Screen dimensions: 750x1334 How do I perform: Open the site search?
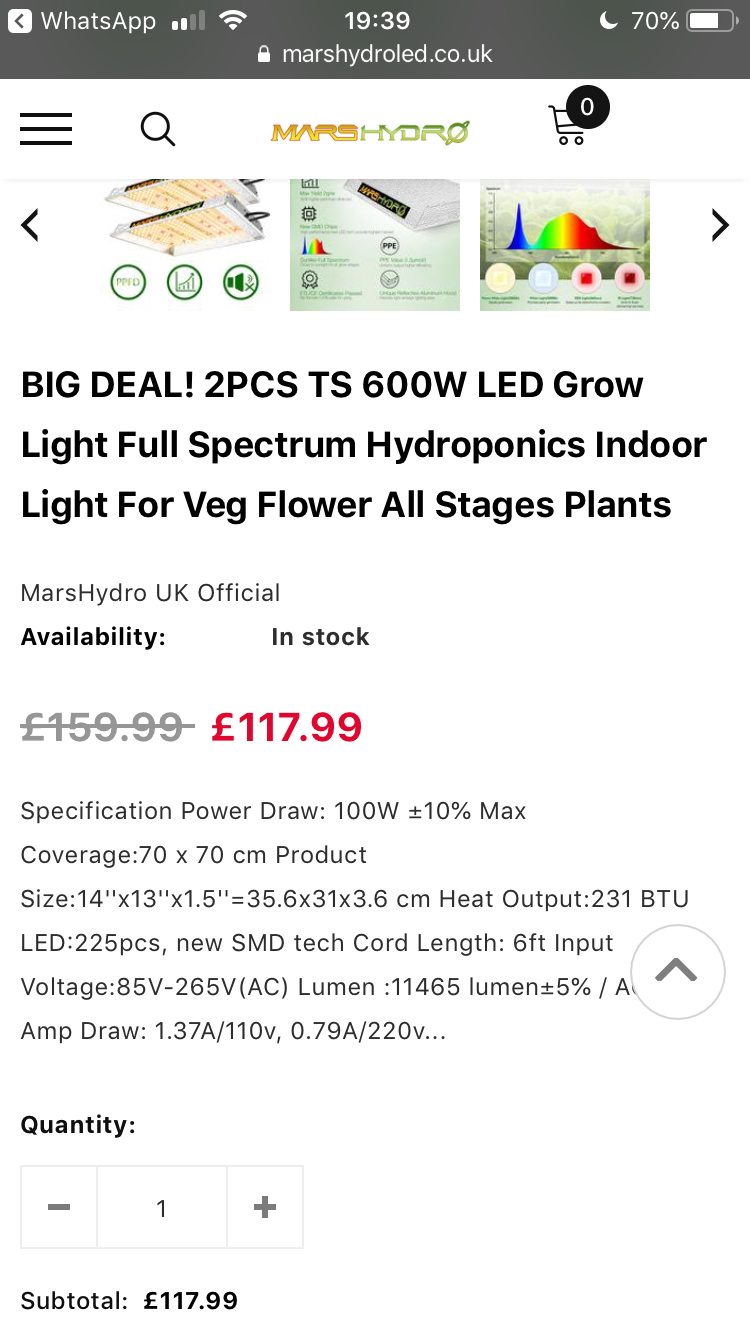[x=157, y=129]
